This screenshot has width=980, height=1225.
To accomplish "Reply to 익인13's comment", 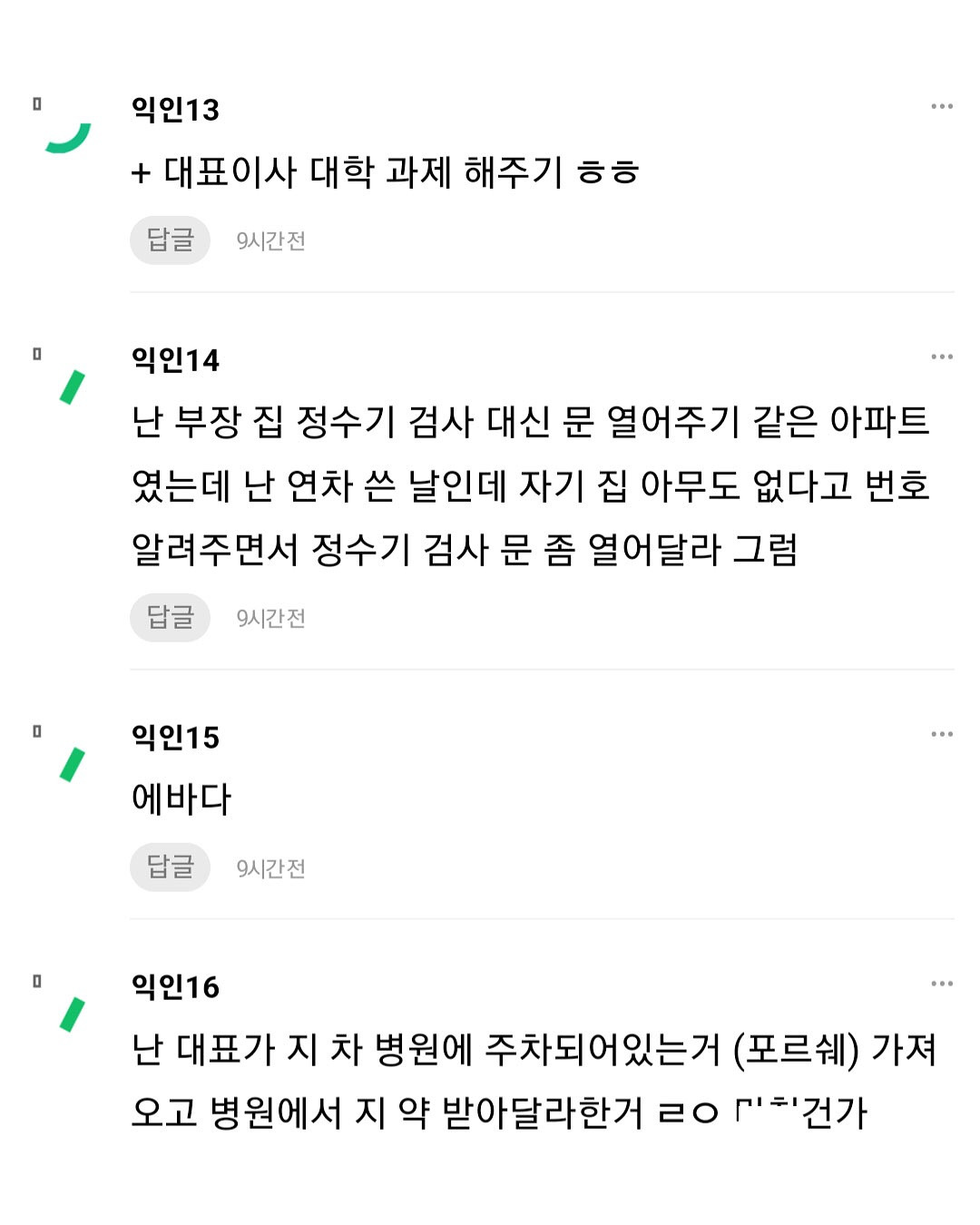I will coord(170,240).
